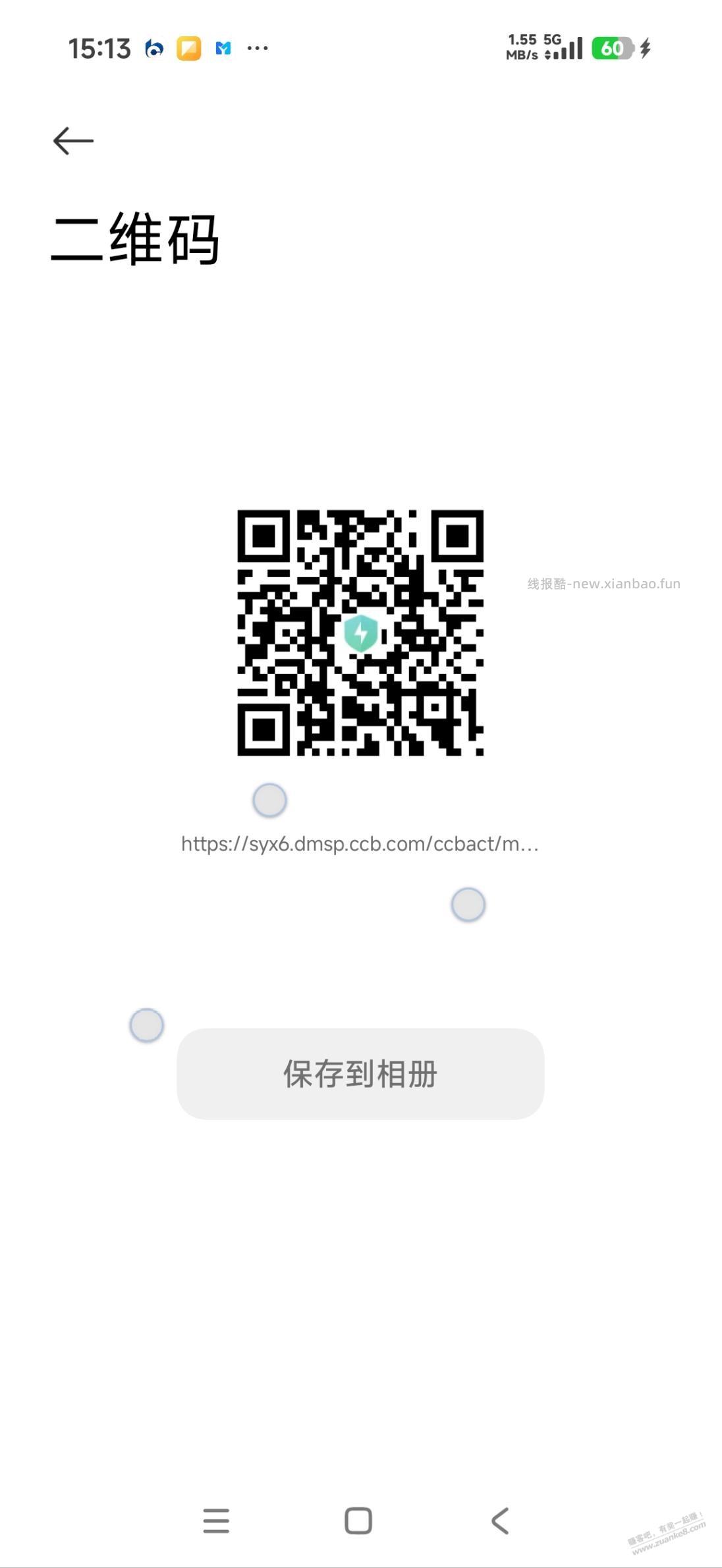Tap the yellow notes app notification icon
This screenshot has height=1568, width=722.
[x=188, y=48]
